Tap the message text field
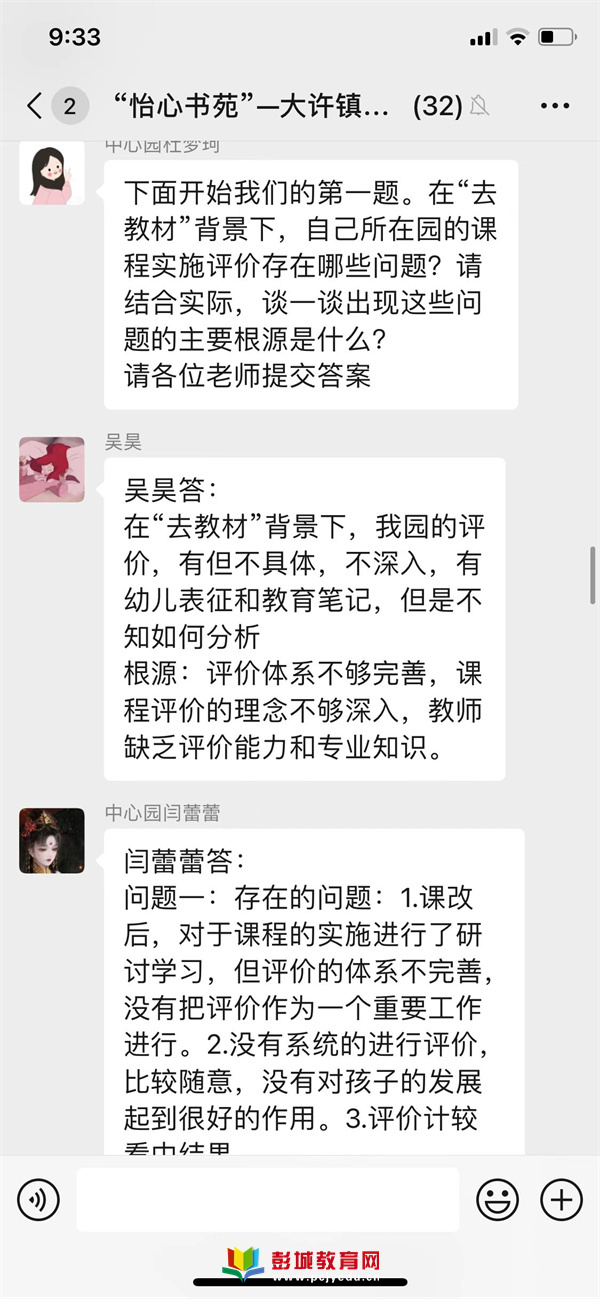 [267, 1199]
